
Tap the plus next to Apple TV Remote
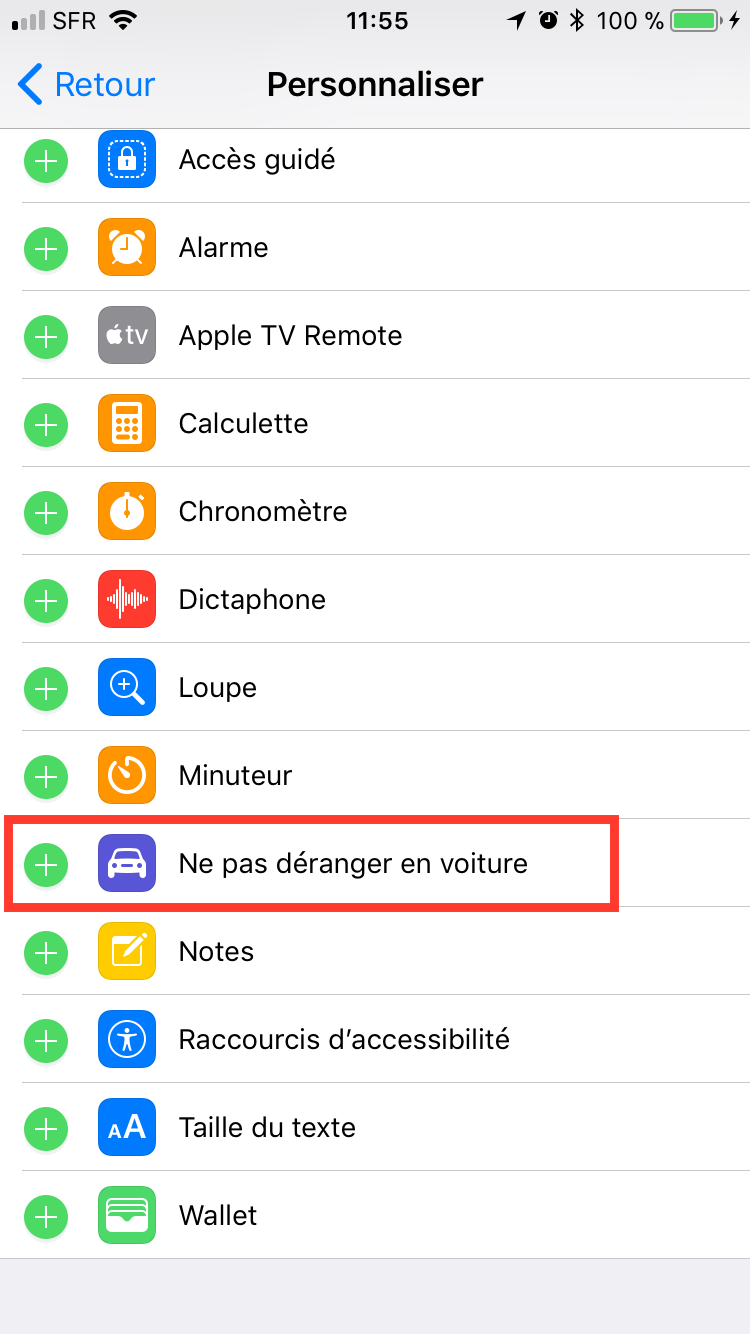click(x=45, y=336)
